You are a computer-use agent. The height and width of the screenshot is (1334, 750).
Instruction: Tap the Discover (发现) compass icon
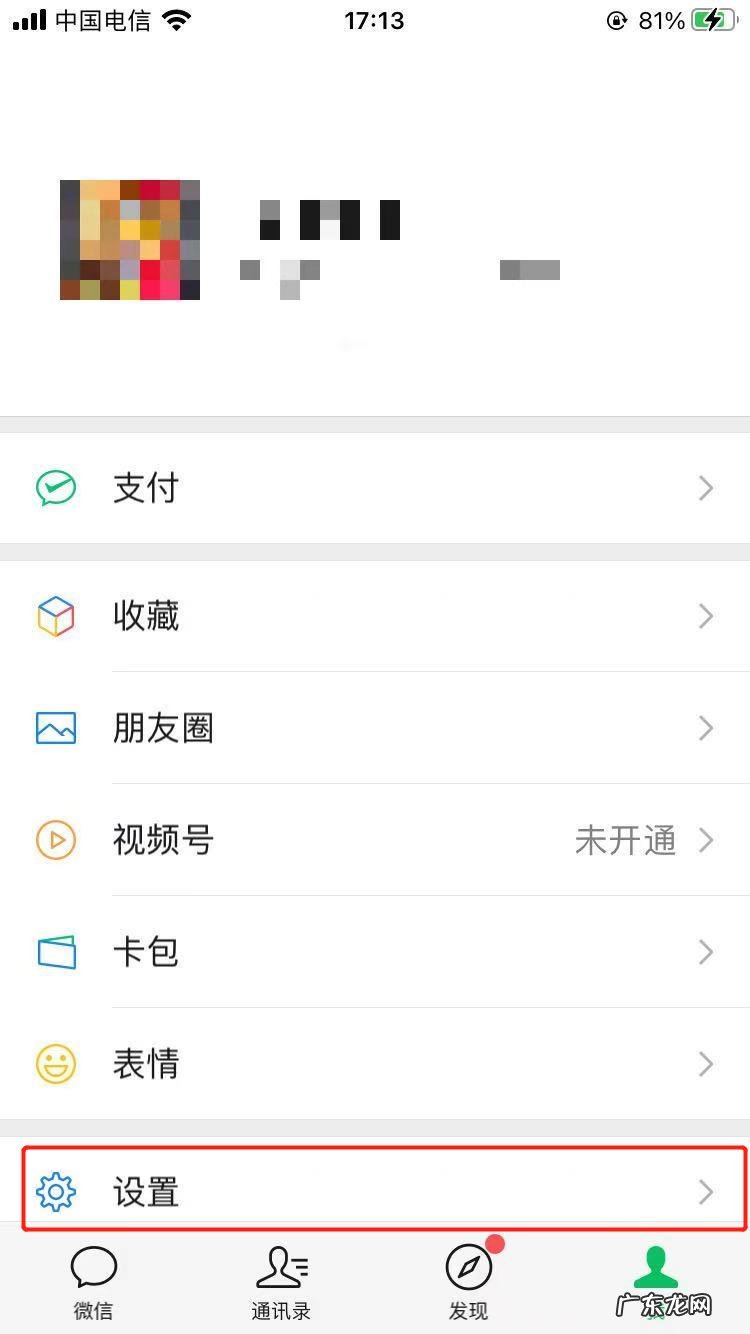pyautogui.click(x=468, y=1268)
